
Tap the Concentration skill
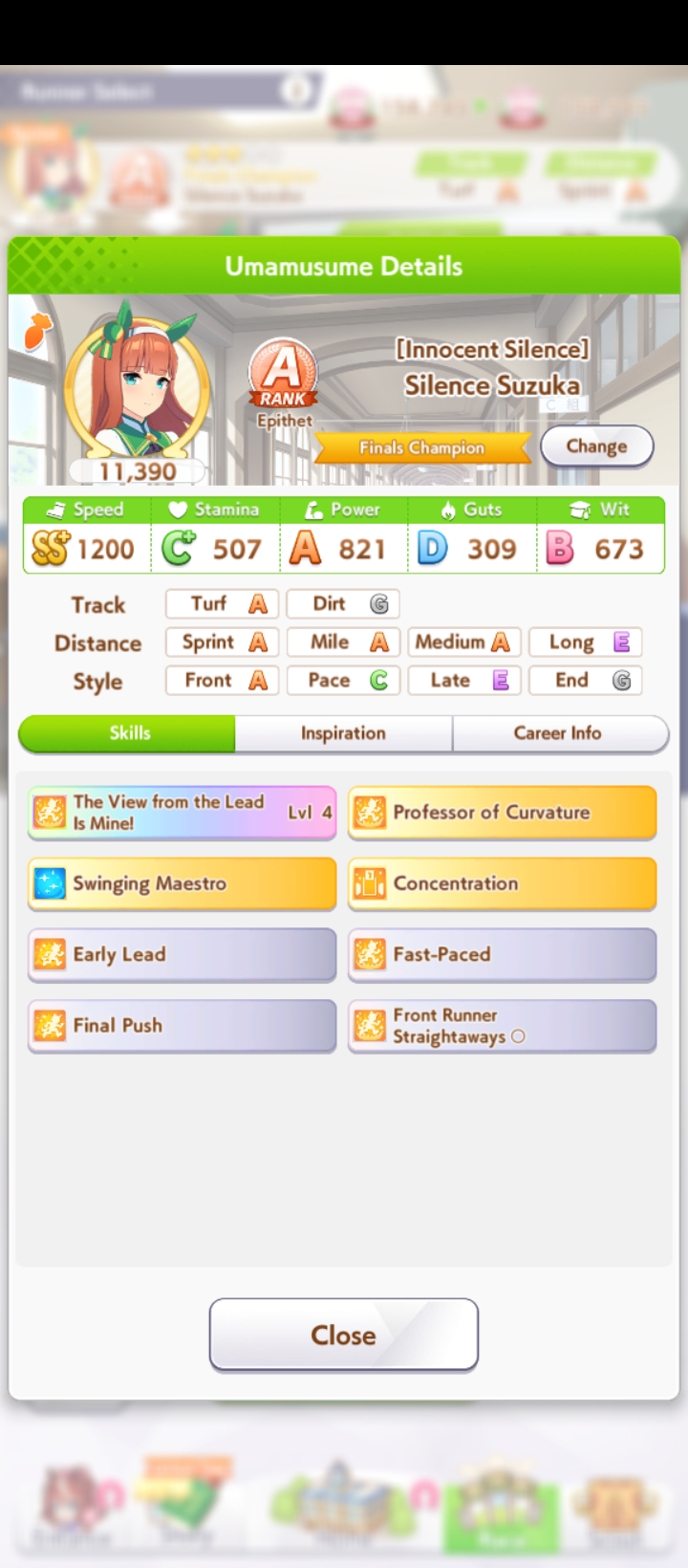point(502,883)
